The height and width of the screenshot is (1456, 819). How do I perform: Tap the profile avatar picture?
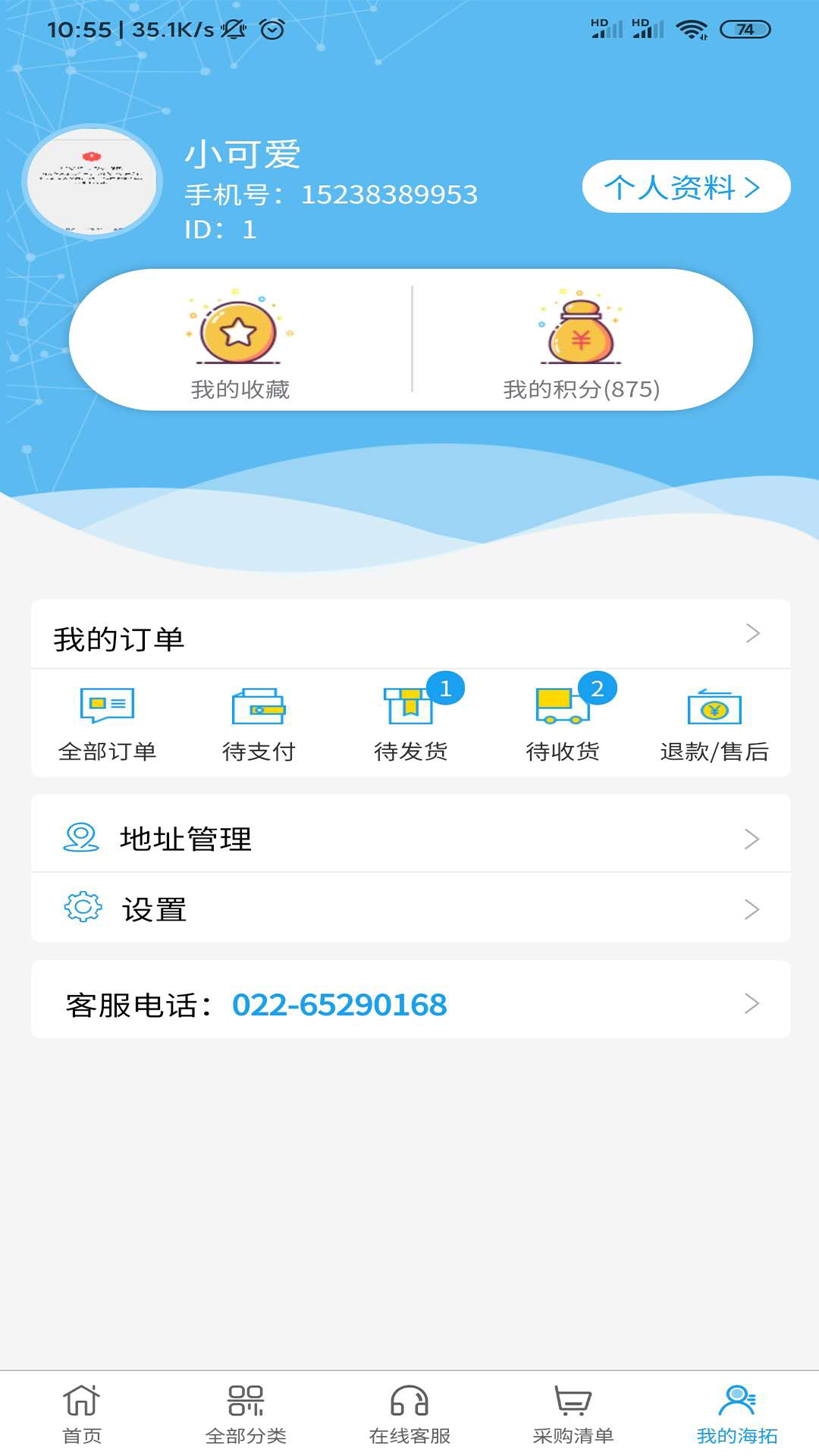pyautogui.click(x=92, y=181)
